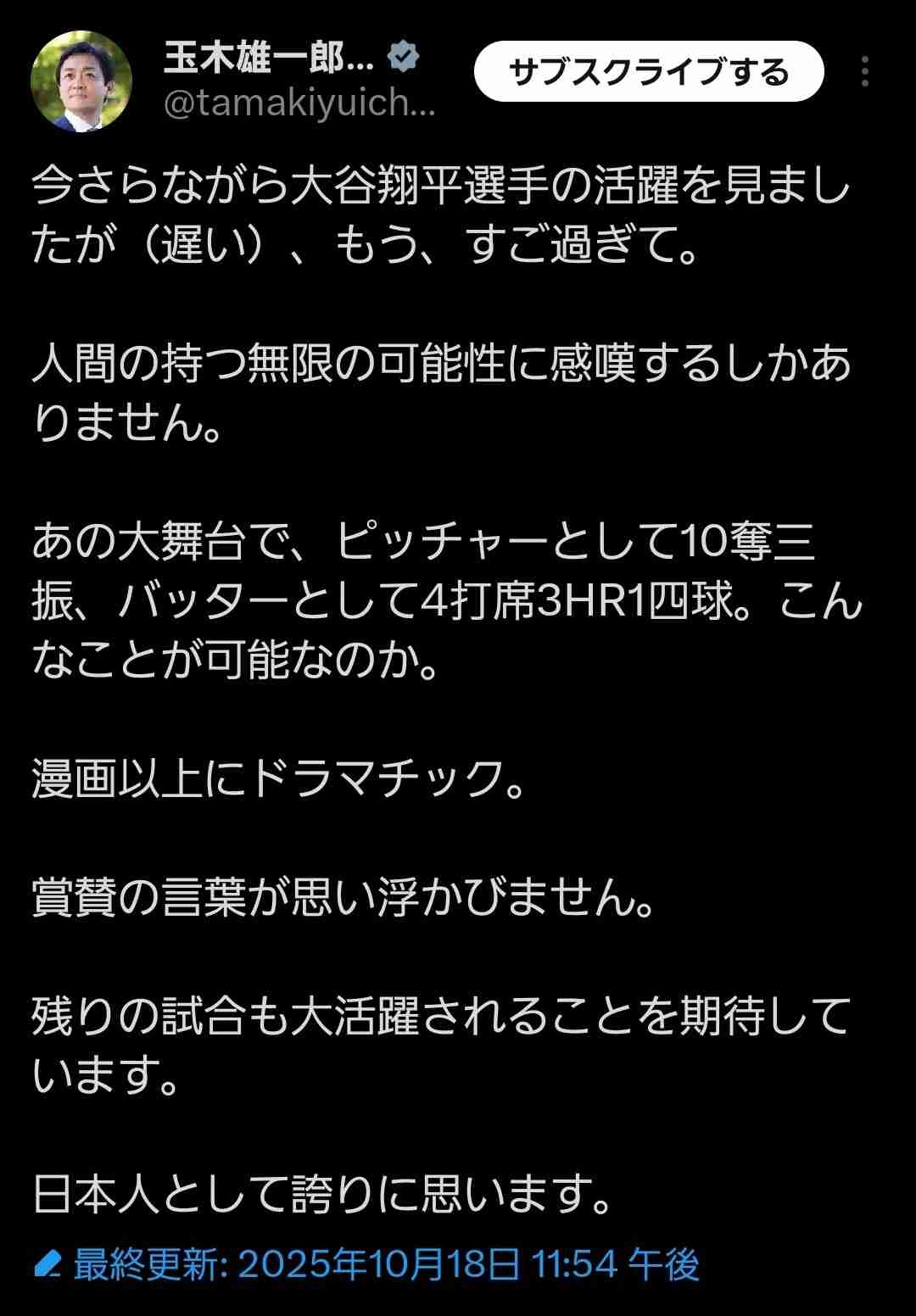The width and height of the screenshot is (916, 1316).
Task: Open the 最終更新 edit history link
Action: (386, 1265)
